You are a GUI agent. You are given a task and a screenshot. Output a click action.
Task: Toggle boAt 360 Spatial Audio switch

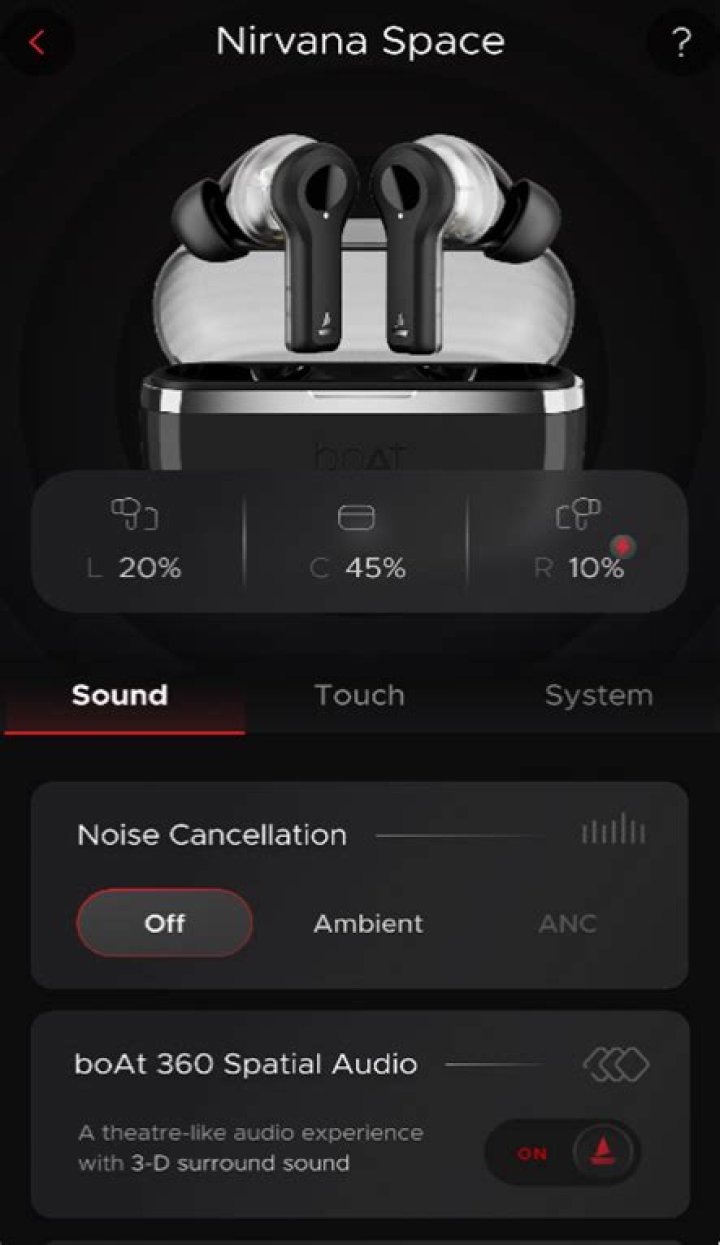tap(563, 1153)
